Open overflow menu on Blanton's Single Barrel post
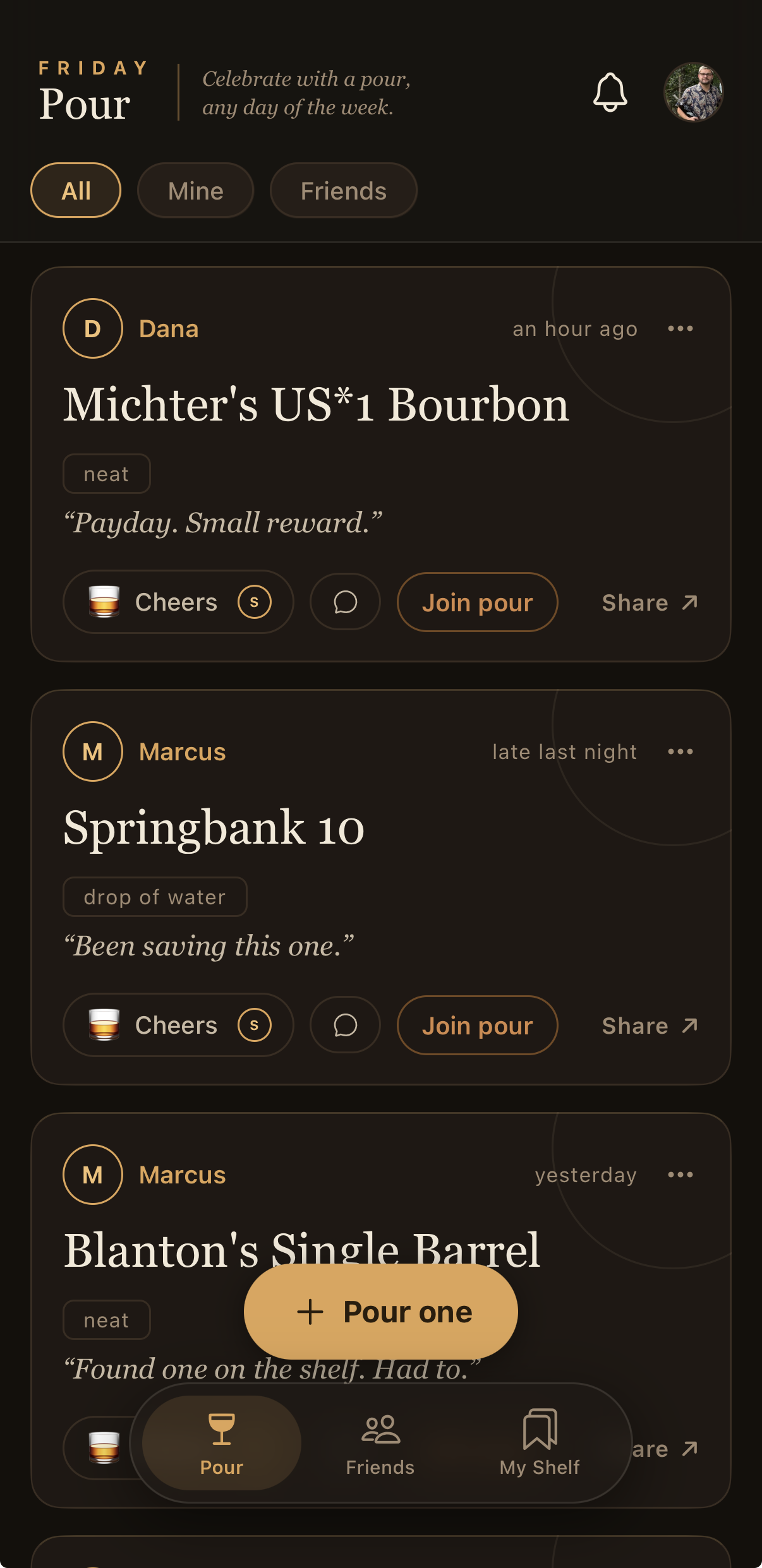 [680, 1175]
